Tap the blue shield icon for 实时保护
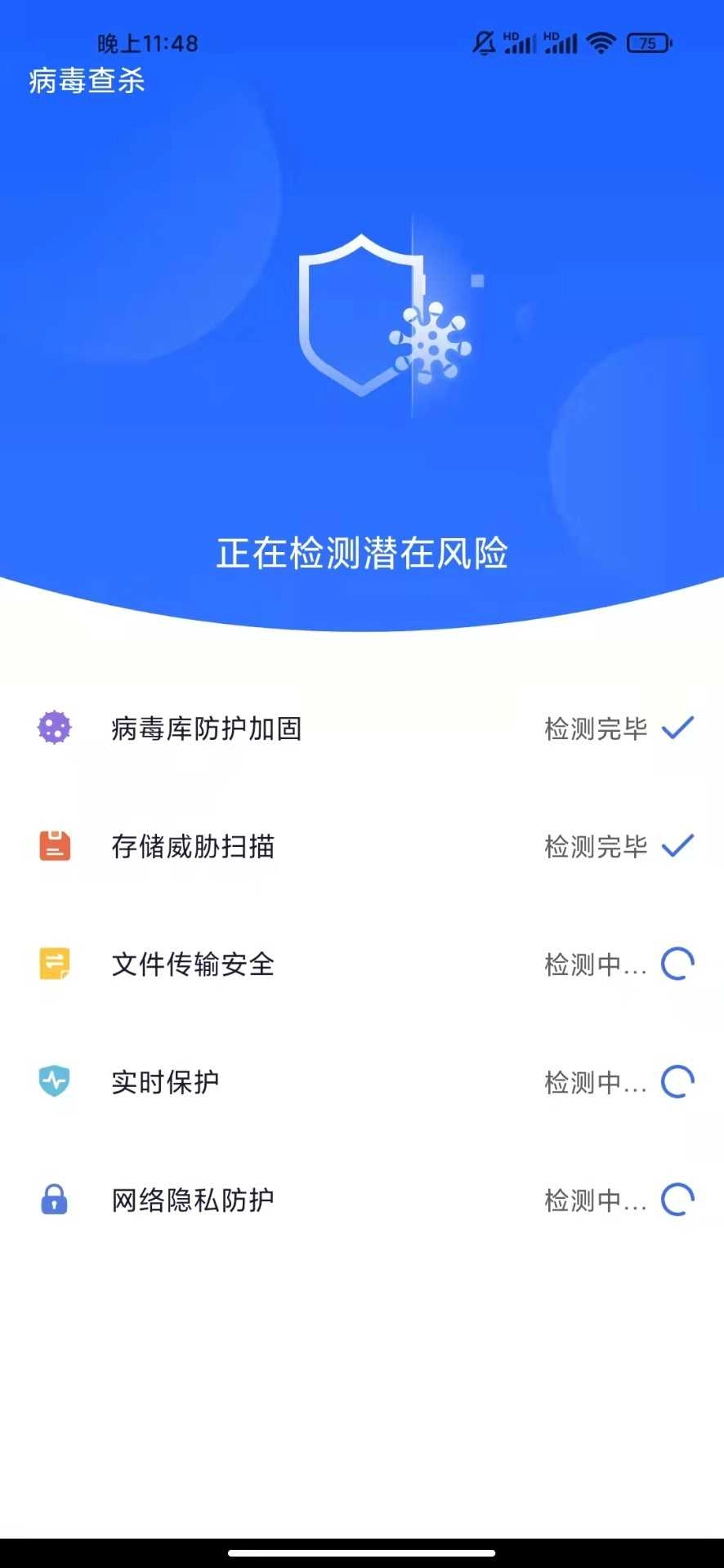724x1568 pixels. (54, 1082)
